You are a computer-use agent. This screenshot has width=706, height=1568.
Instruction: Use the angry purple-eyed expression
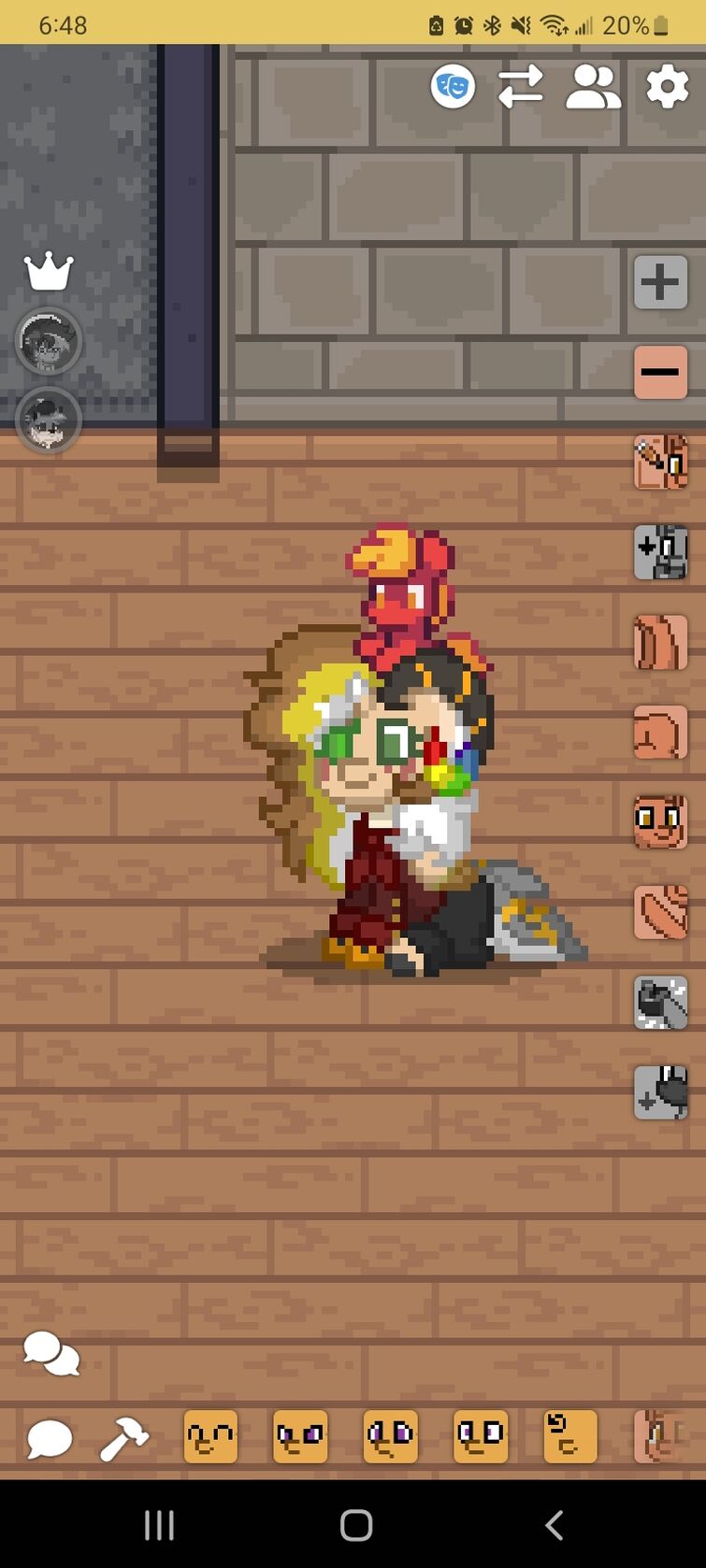pos(300,1436)
